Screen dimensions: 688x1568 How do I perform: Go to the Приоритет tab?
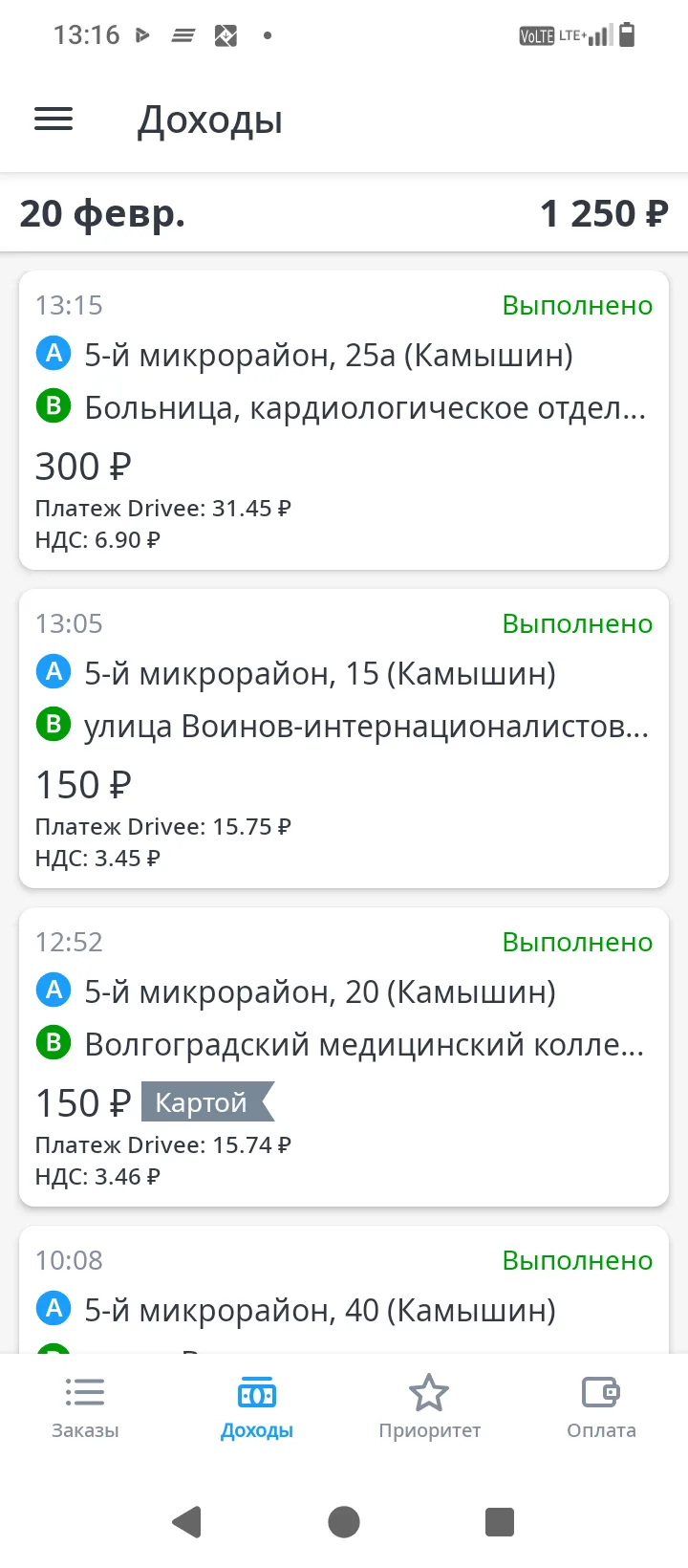tap(429, 1407)
